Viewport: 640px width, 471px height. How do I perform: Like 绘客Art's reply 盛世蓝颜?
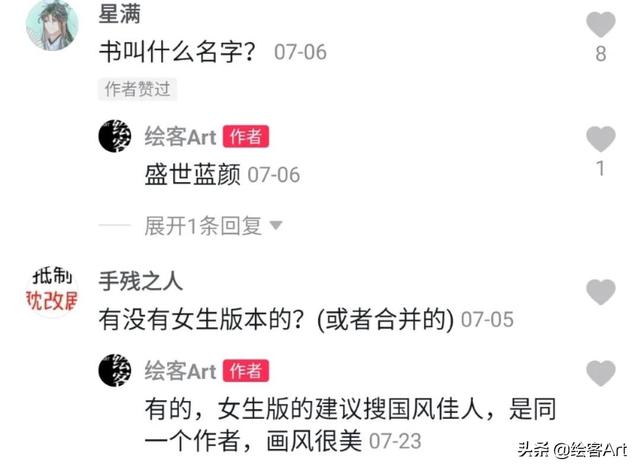tap(600, 138)
